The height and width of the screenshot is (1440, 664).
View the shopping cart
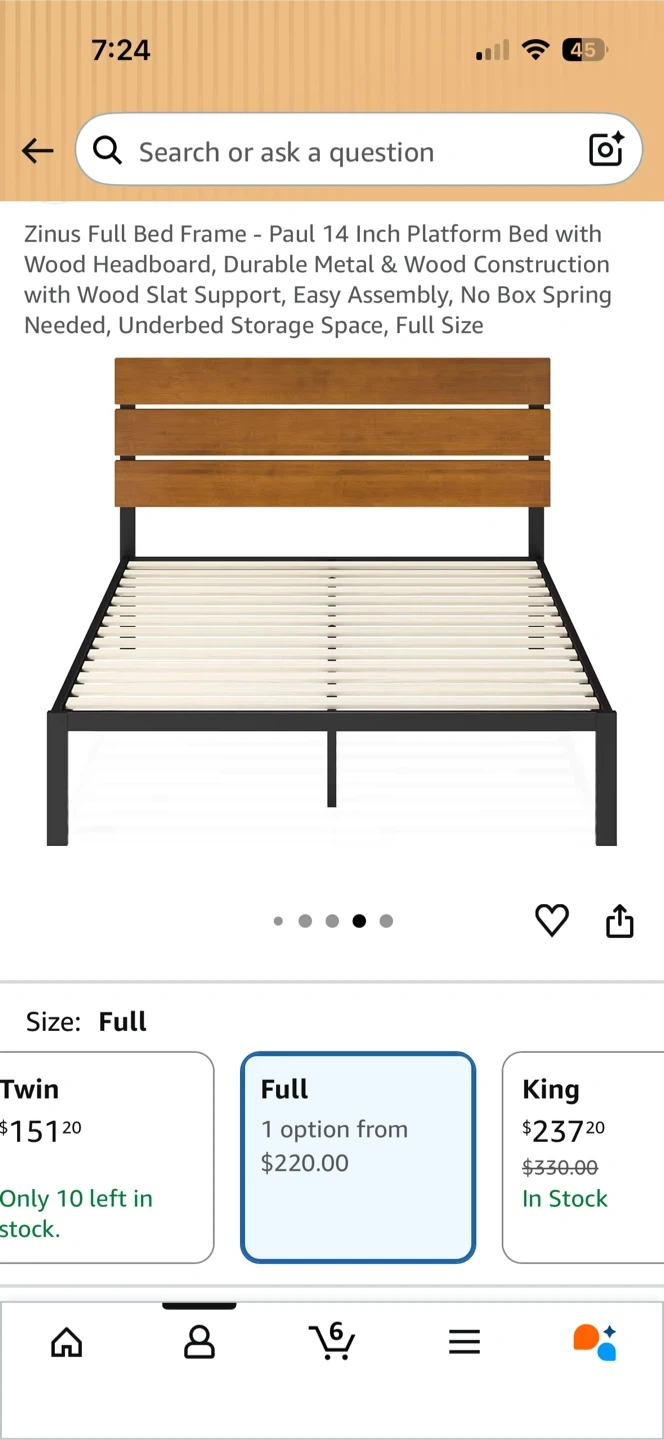(x=332, y=1340)
